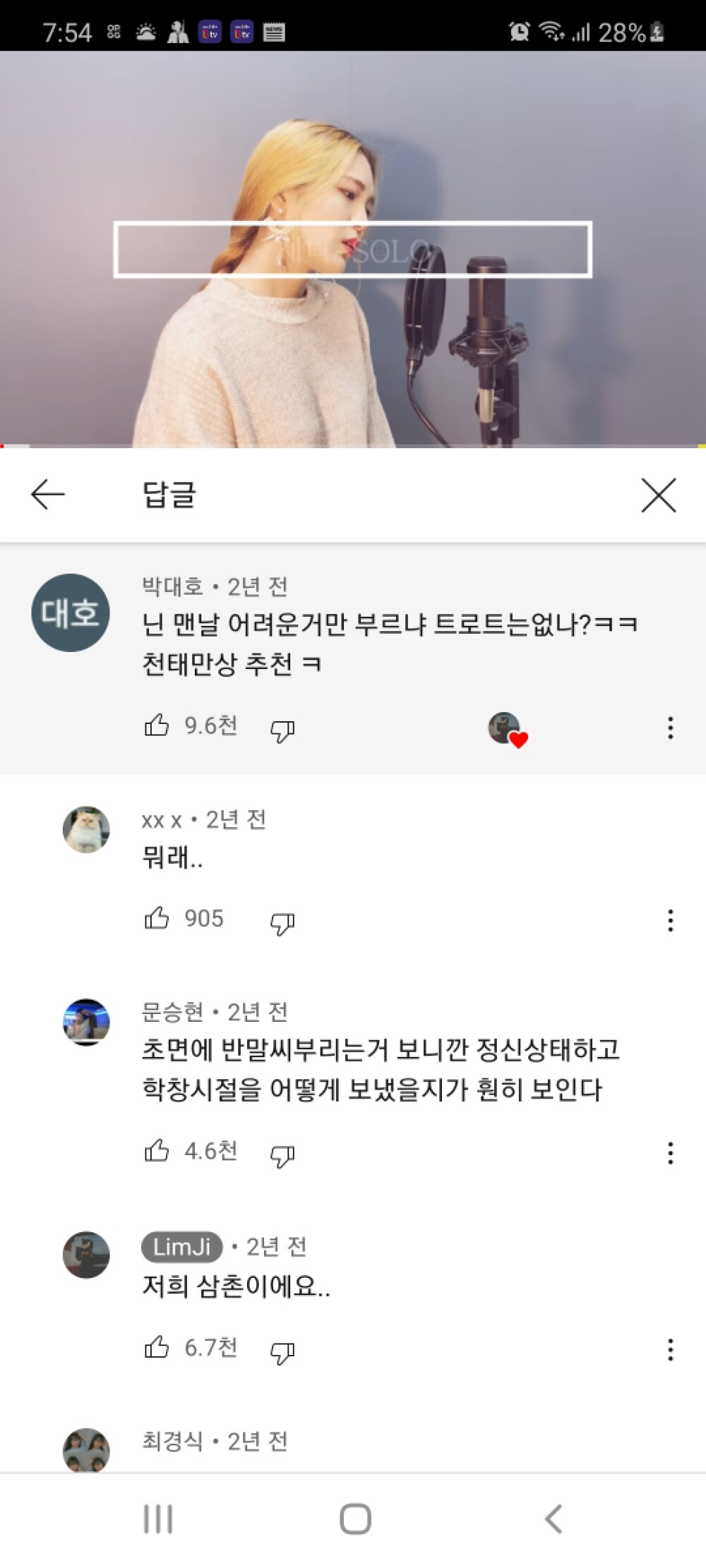Go to the home screen
The height and width of the screenshot is (1568, 706).
tap(355, 1519)
